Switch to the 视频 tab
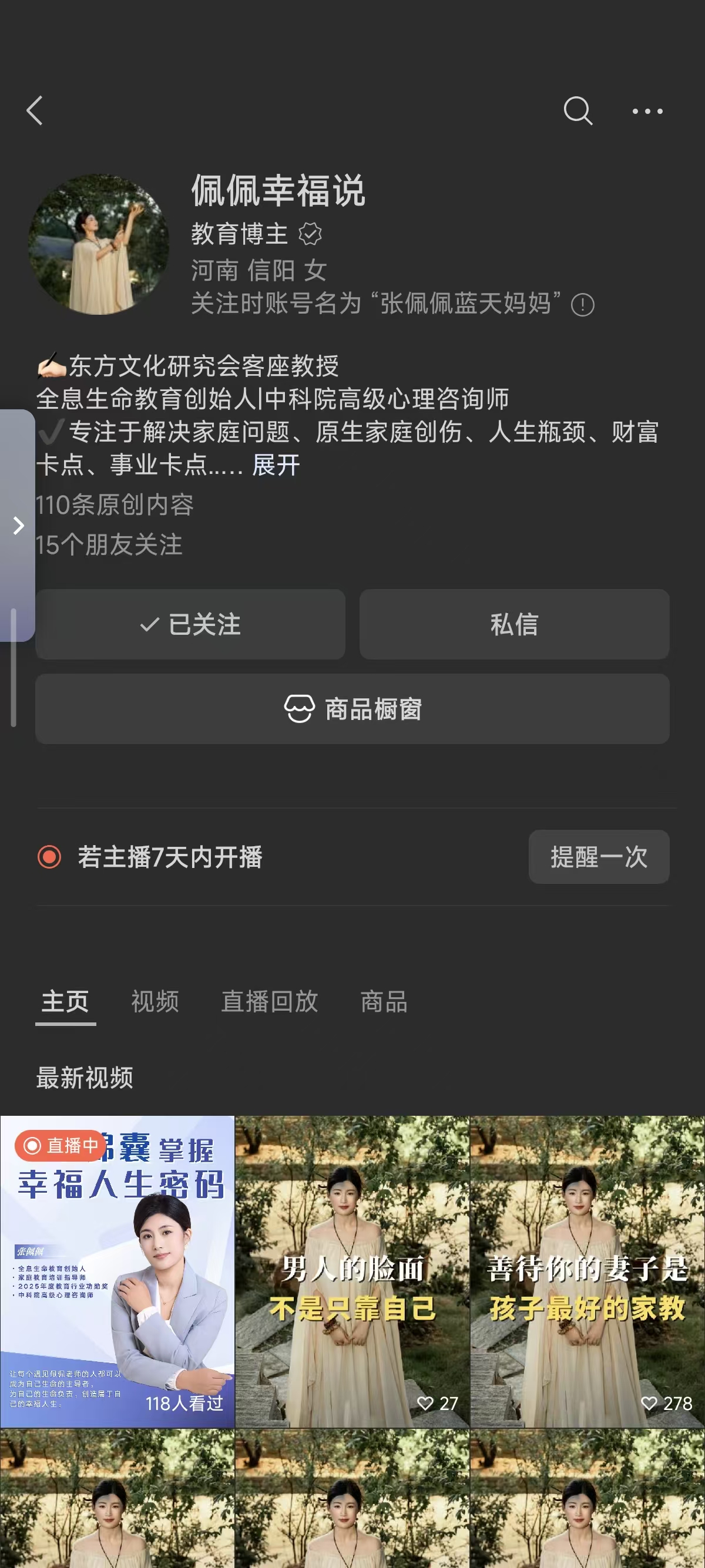The height and width of the screenshot is (1568, 705). (155, 1001)
